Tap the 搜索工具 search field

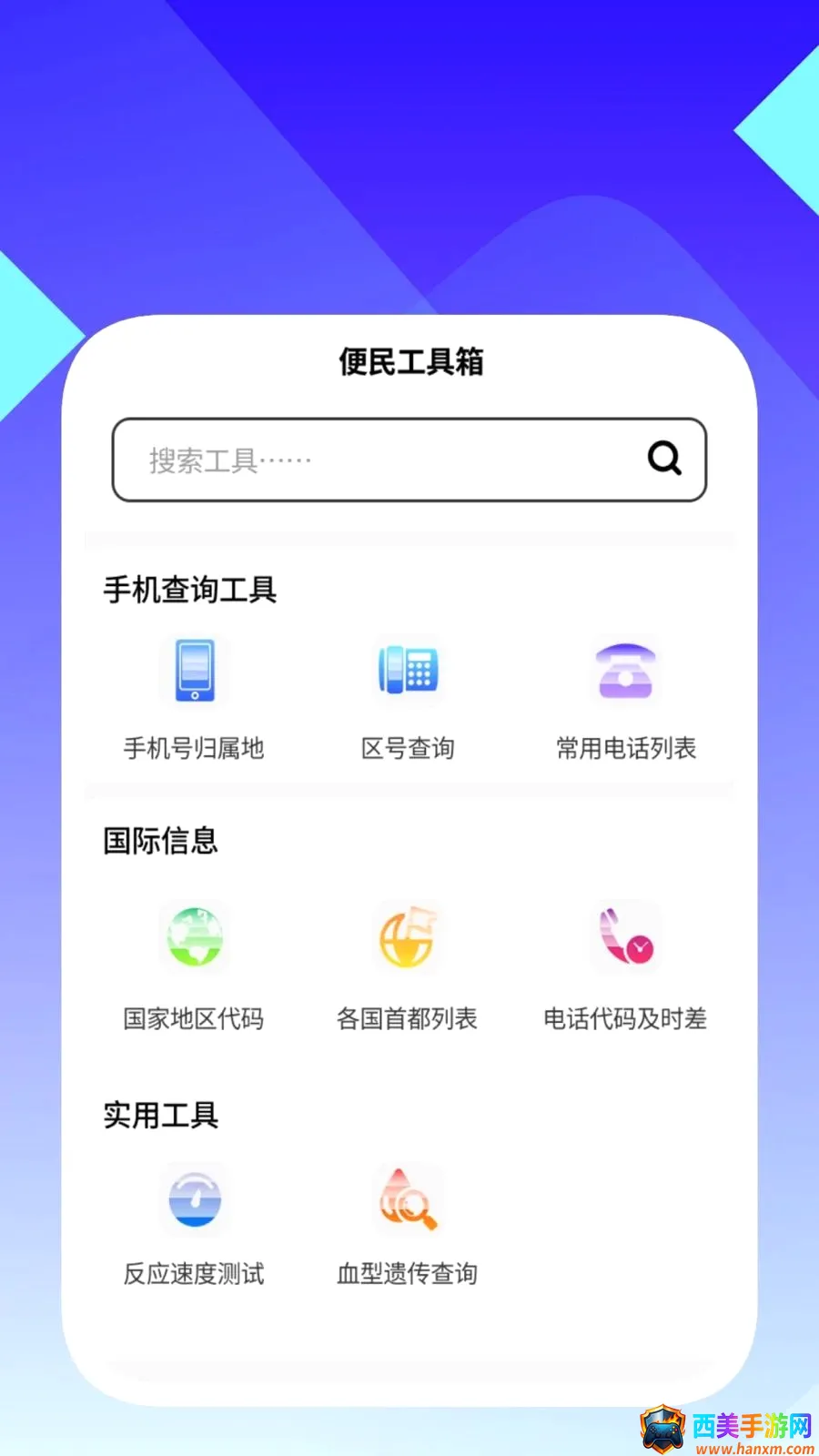[x=409, y=460]
